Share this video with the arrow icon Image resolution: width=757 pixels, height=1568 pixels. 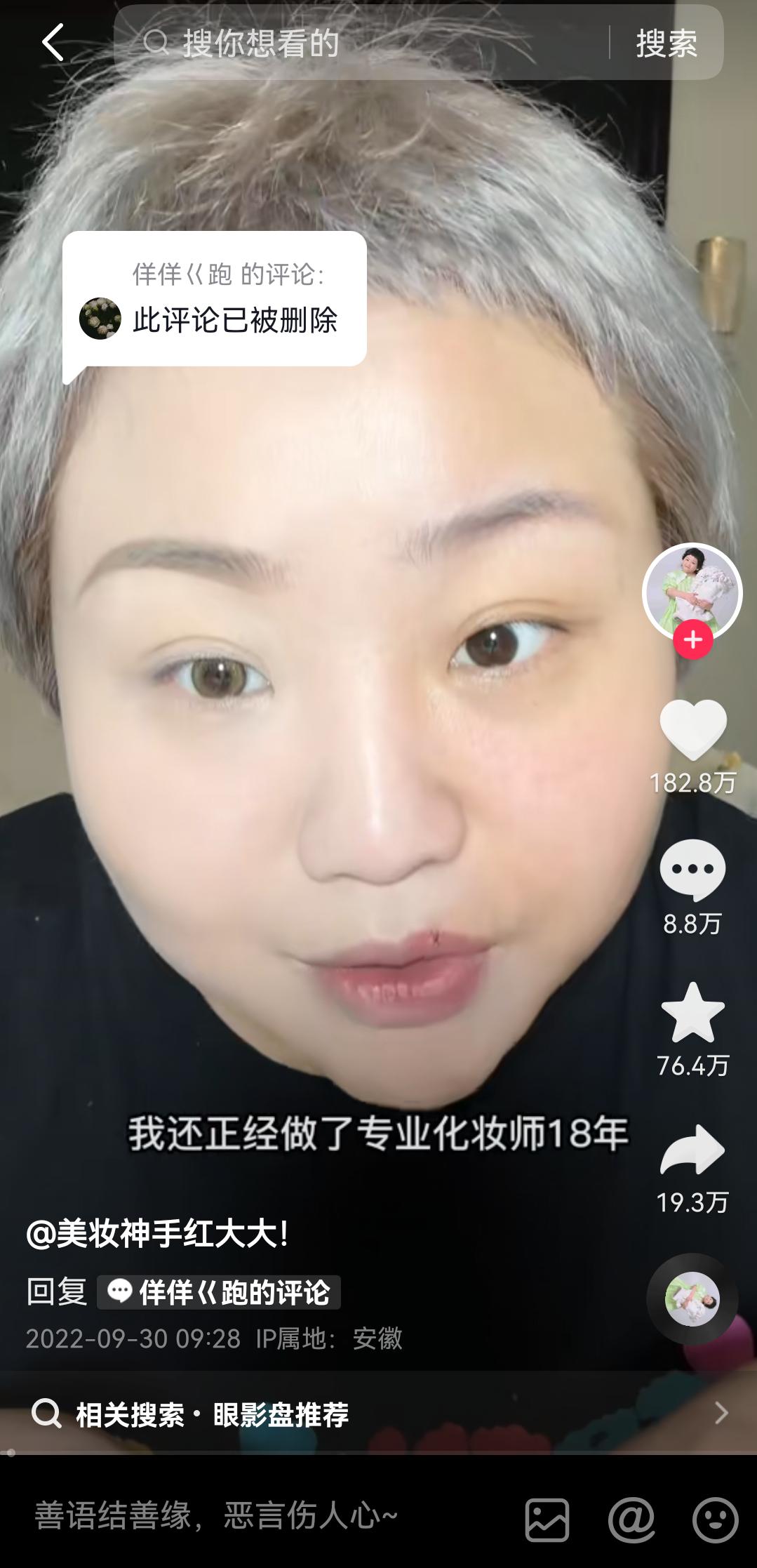pyautogui.click(x=692, y=1150)
